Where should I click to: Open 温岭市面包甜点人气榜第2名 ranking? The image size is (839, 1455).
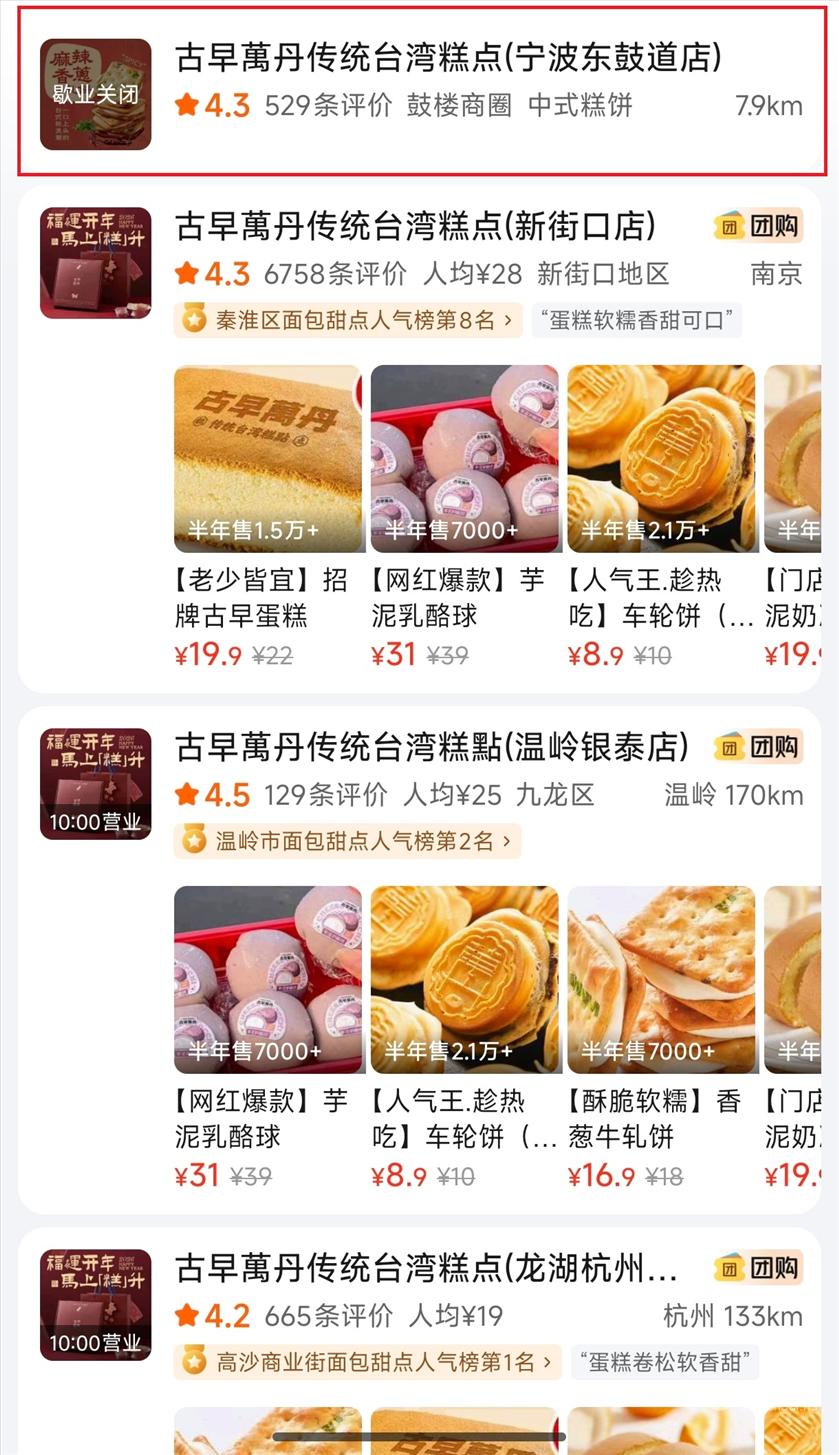tap(347, 841)
